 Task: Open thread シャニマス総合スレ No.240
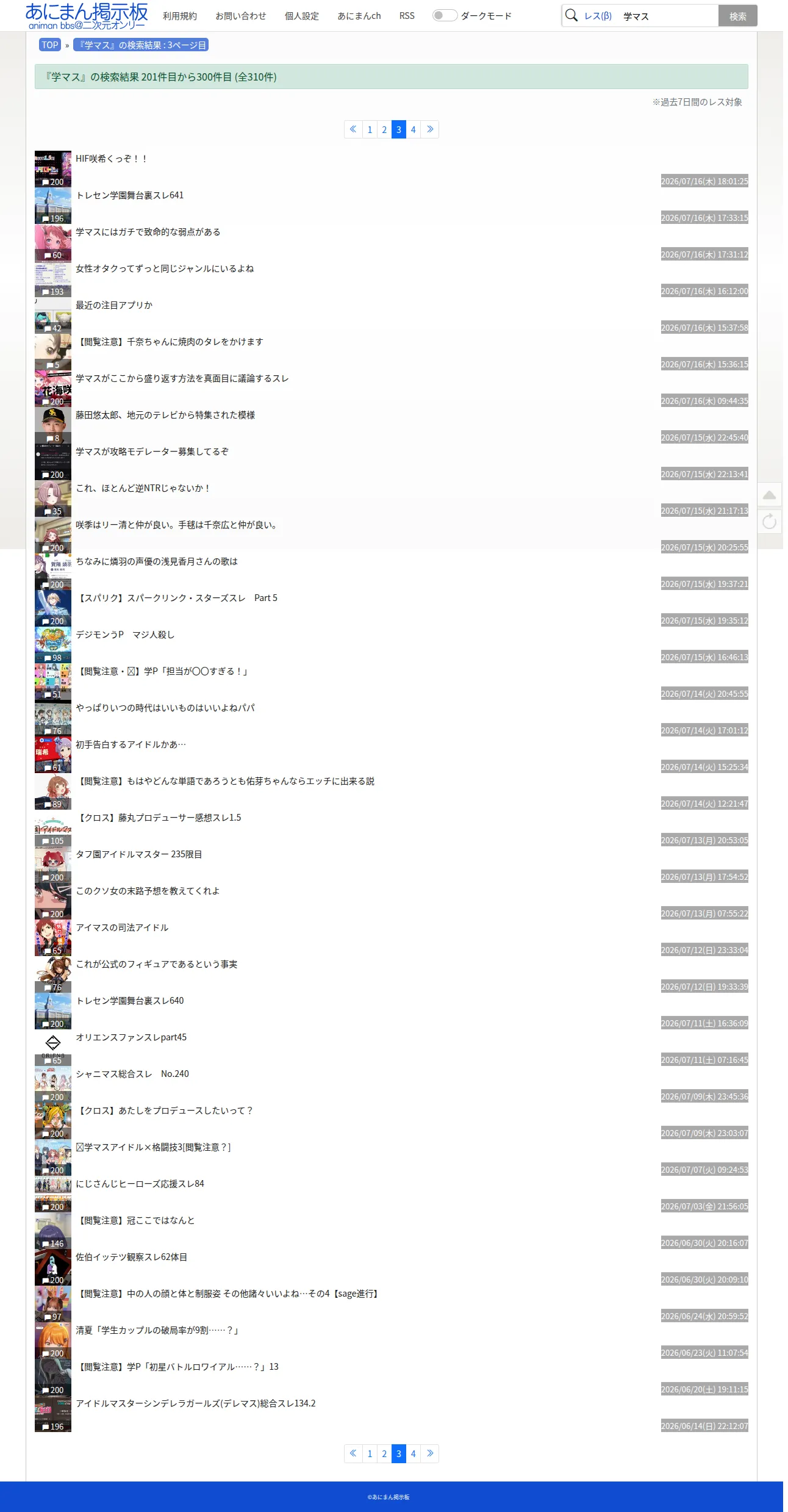(x=132, y=1074)
